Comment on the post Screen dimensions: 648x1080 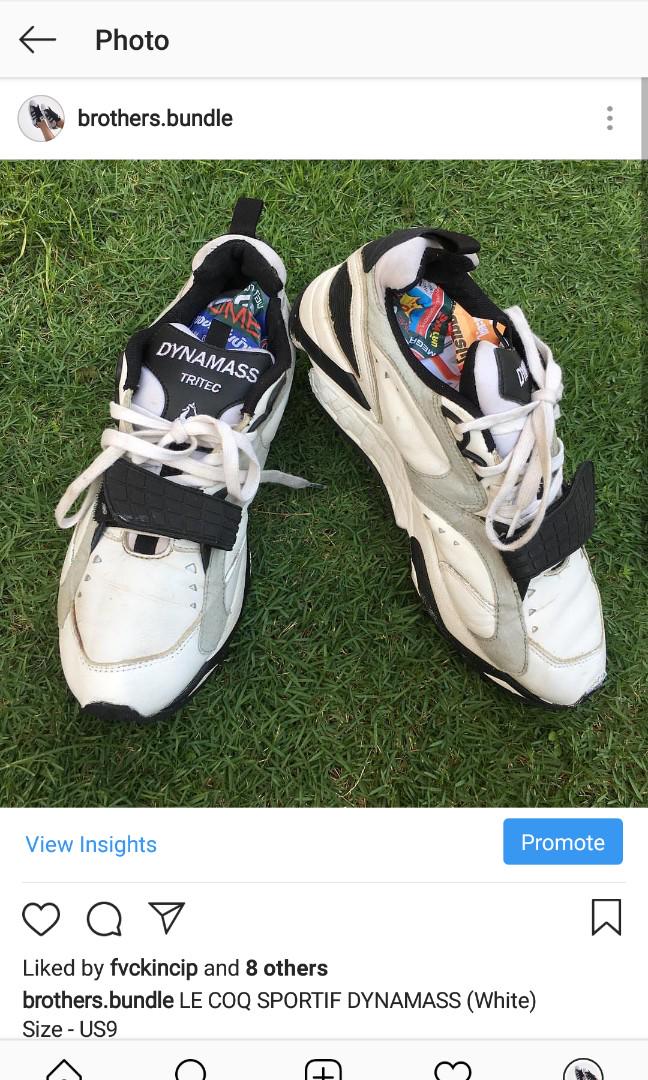click(x=104, y=918)
